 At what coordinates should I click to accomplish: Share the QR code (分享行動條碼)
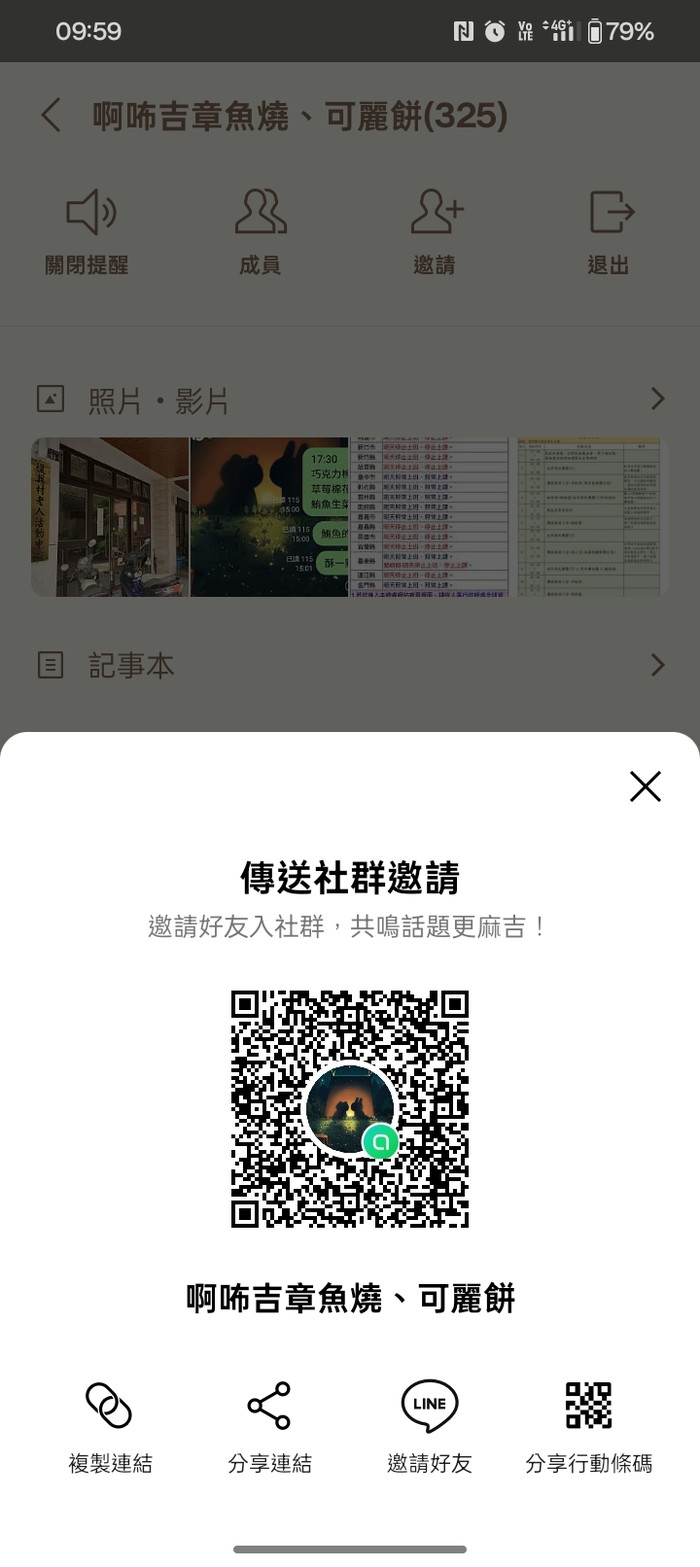588,1425
